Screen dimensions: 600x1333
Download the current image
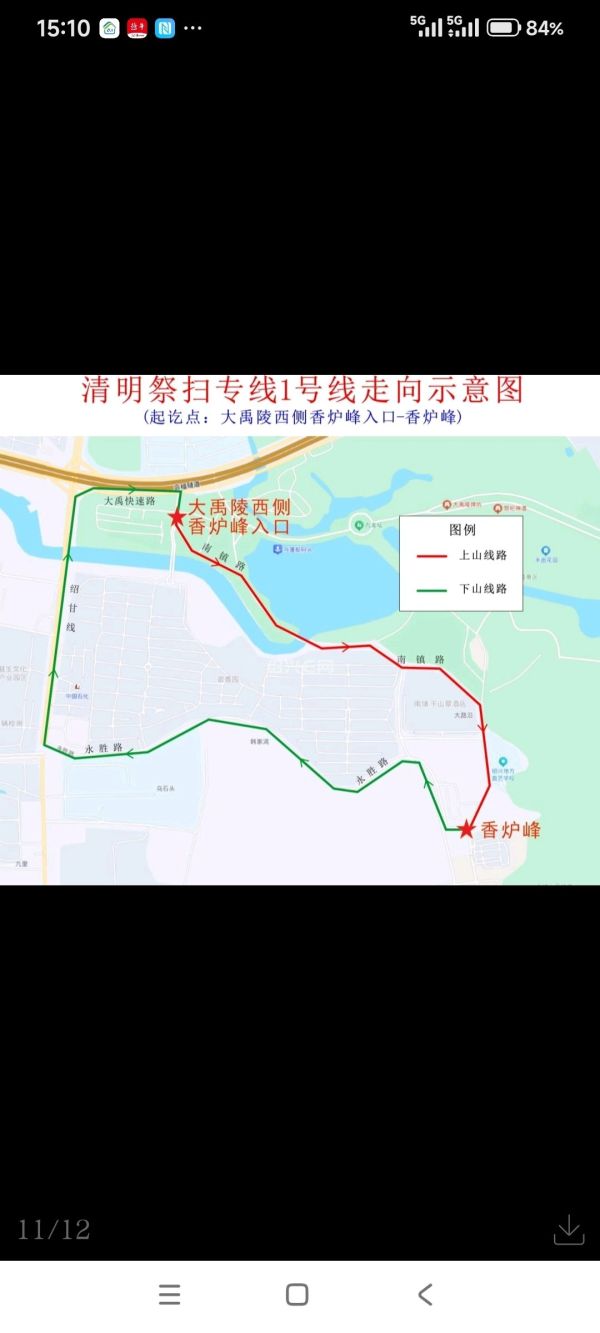pyautogui.click(x=568, y=1229)
